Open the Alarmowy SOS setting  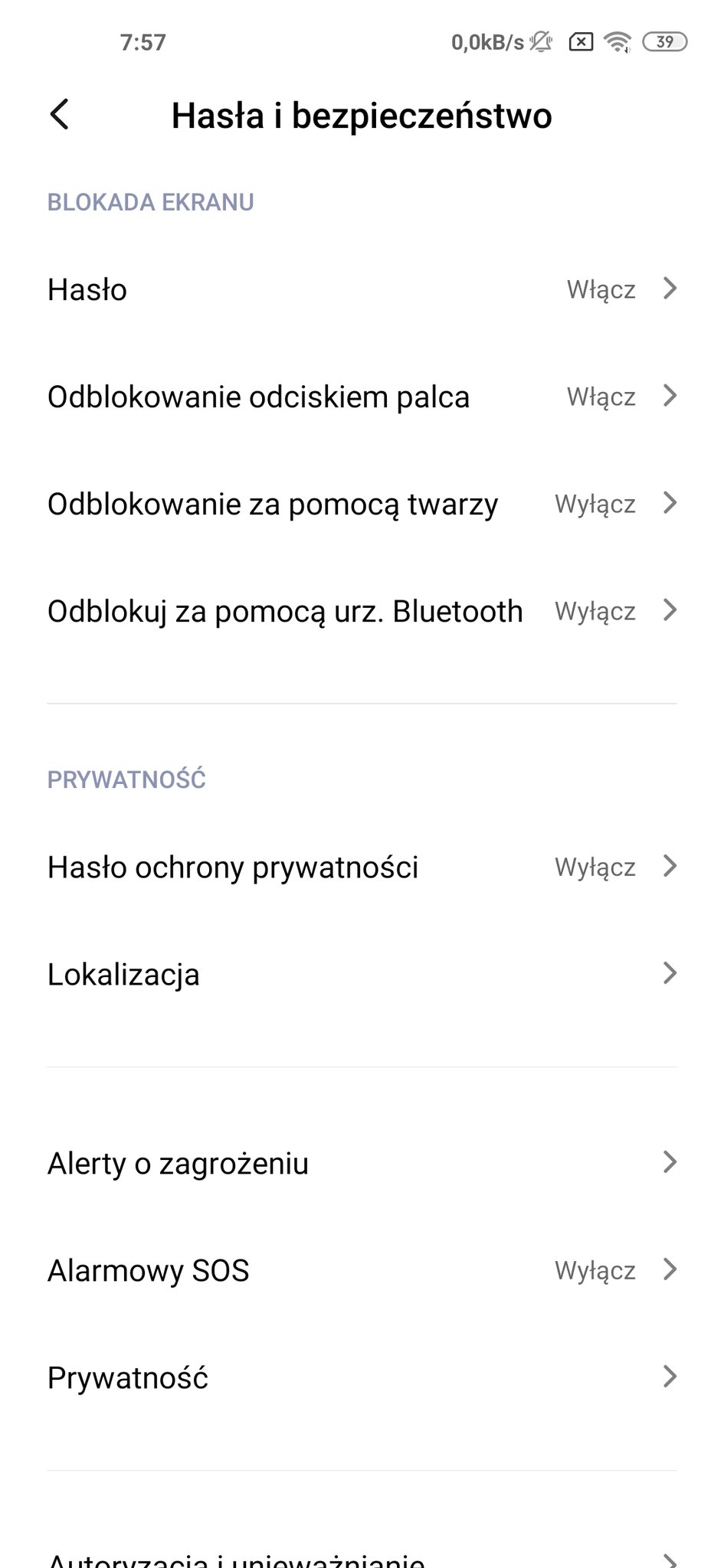coord(362,1270)
